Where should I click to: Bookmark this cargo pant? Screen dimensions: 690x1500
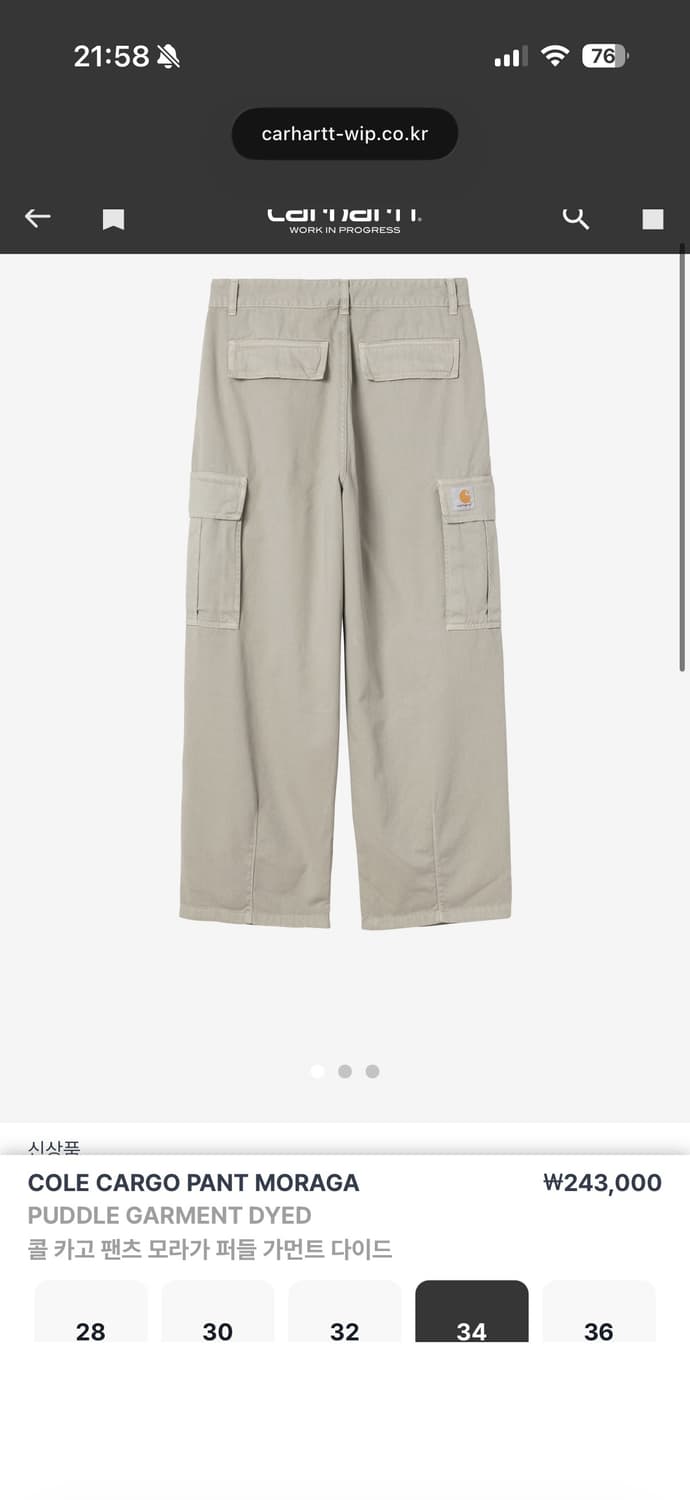(113, 219)
